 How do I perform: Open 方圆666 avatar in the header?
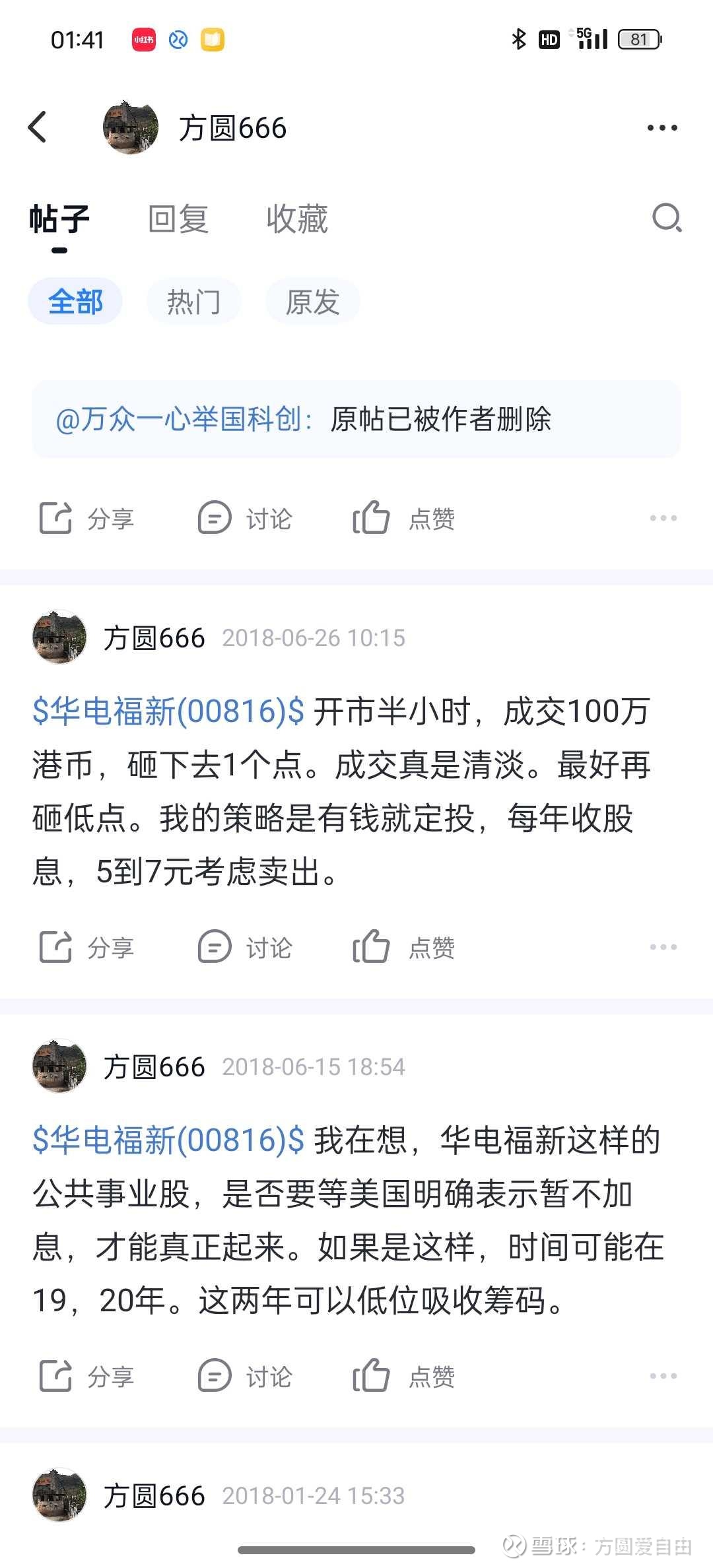click(131, 128)
